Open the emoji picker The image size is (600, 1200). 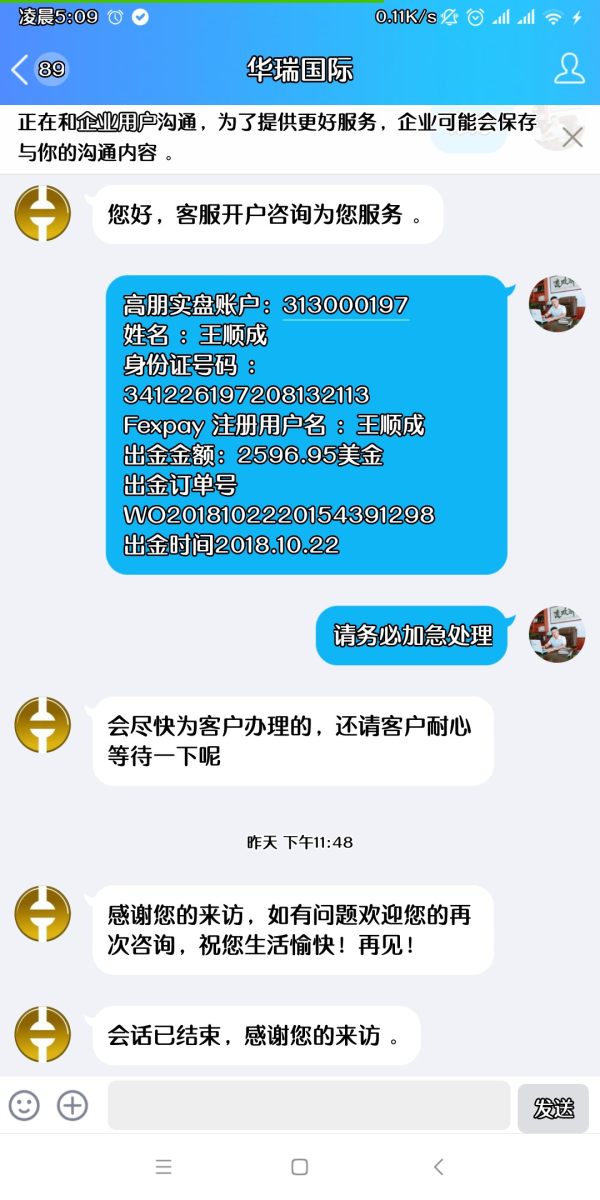click(24, 1105)
